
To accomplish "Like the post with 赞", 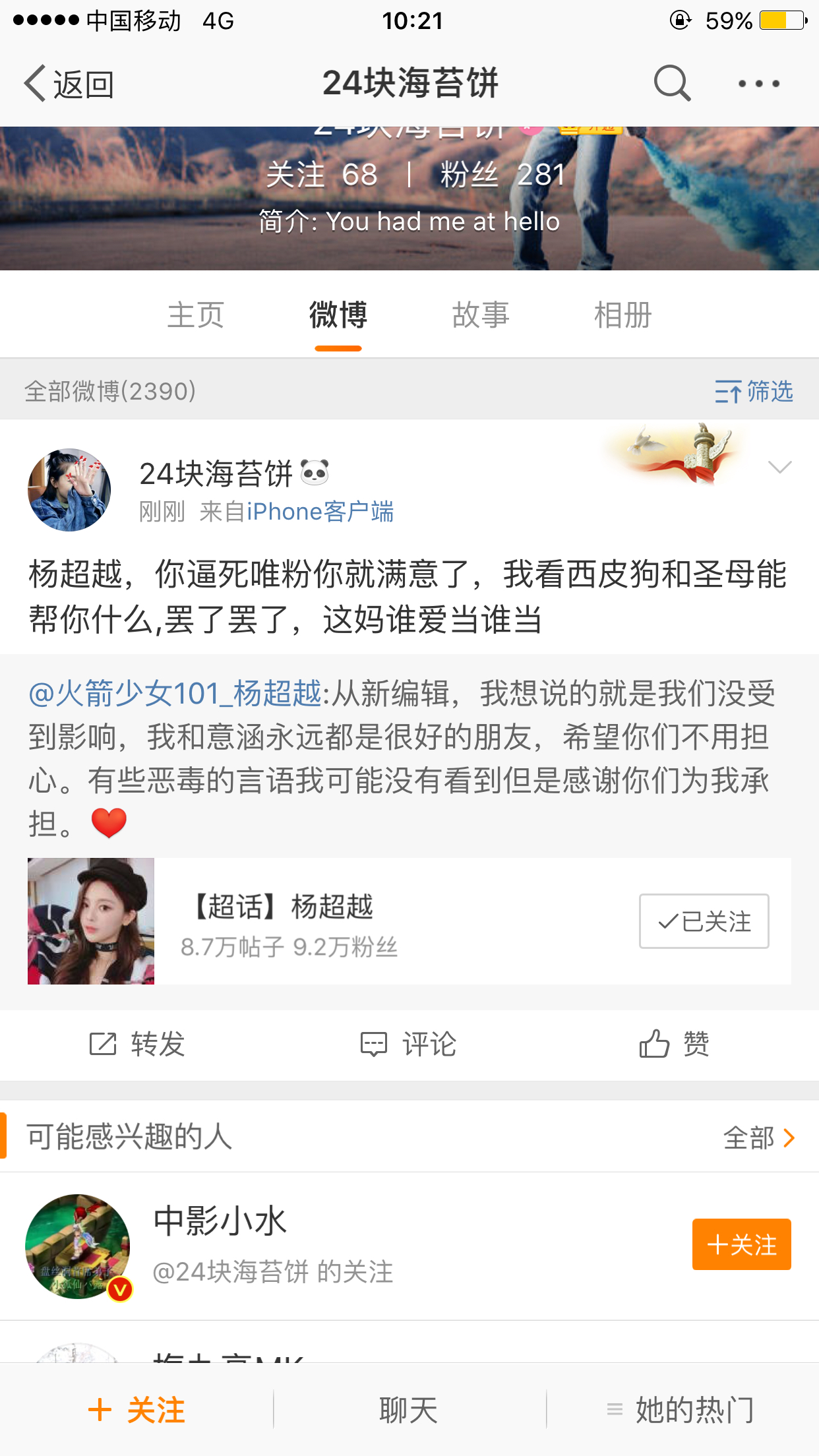I will point(675,1045).
